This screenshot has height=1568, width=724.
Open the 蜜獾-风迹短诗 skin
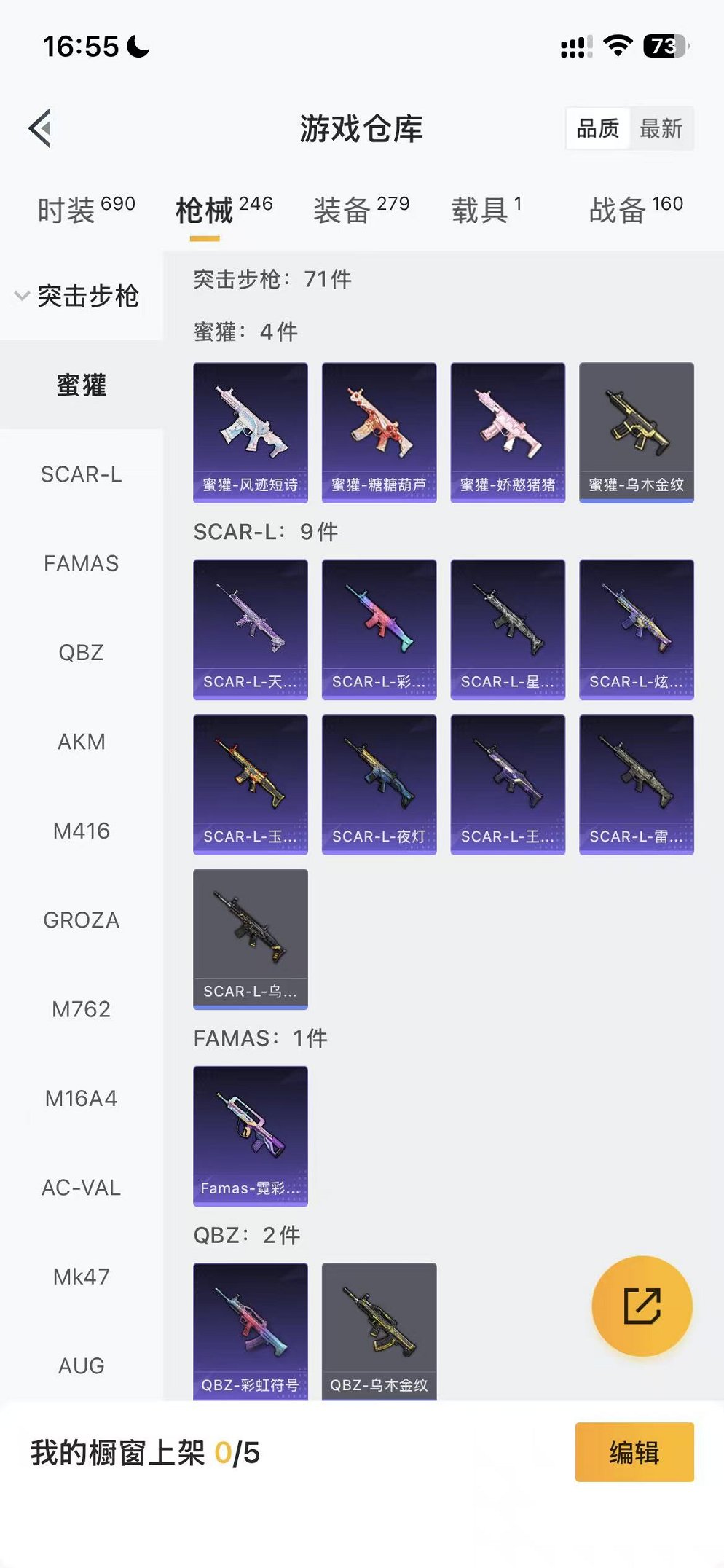pos(250,432)
